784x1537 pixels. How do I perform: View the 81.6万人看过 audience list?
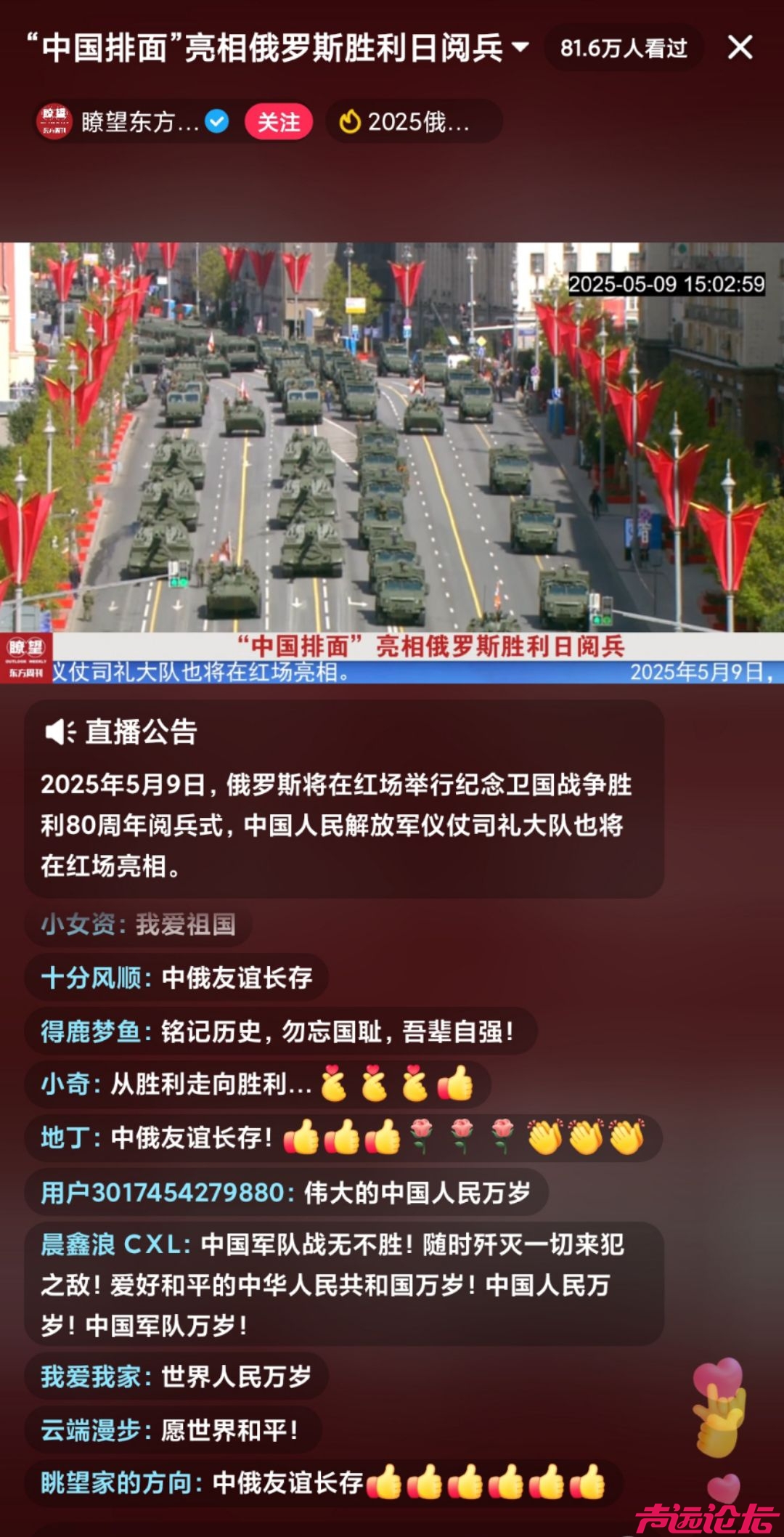click(x=623, y=48)
